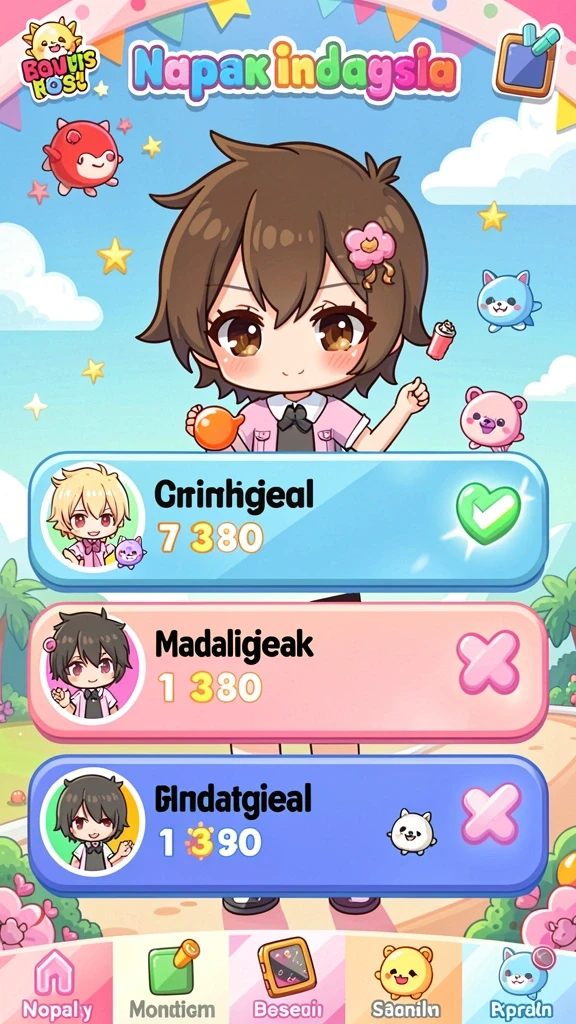
Task: Open the Gindatgieal character card
Action: click(x=287, y=825)
